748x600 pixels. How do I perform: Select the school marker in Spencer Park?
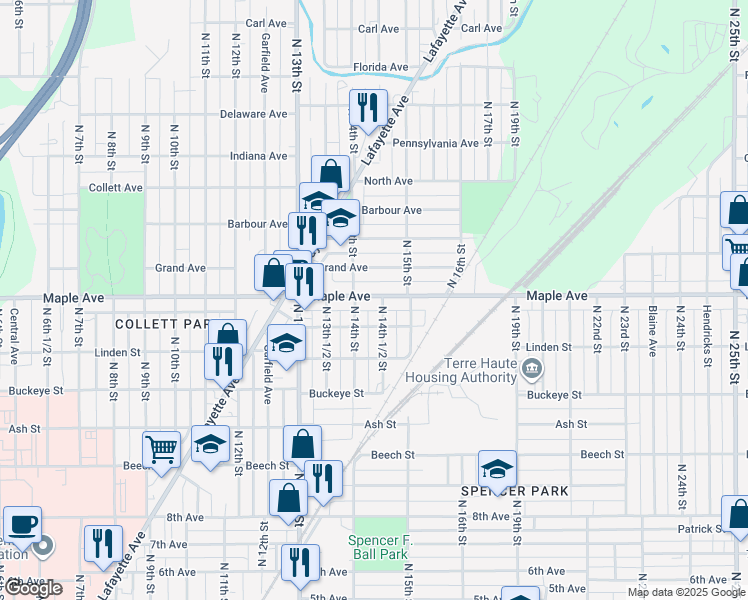(x=497, y=470)
